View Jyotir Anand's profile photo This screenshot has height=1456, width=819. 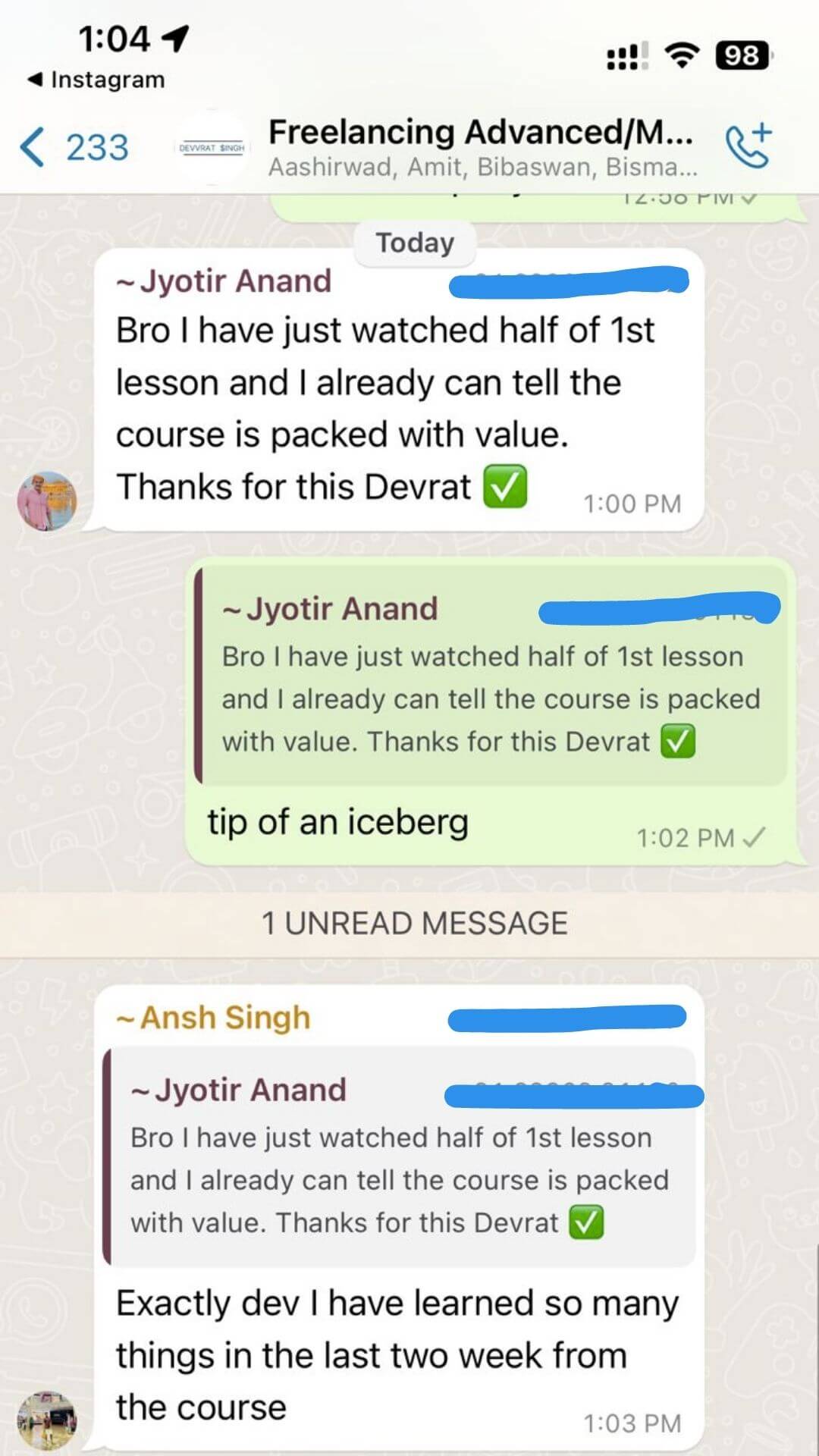point(47,501)
